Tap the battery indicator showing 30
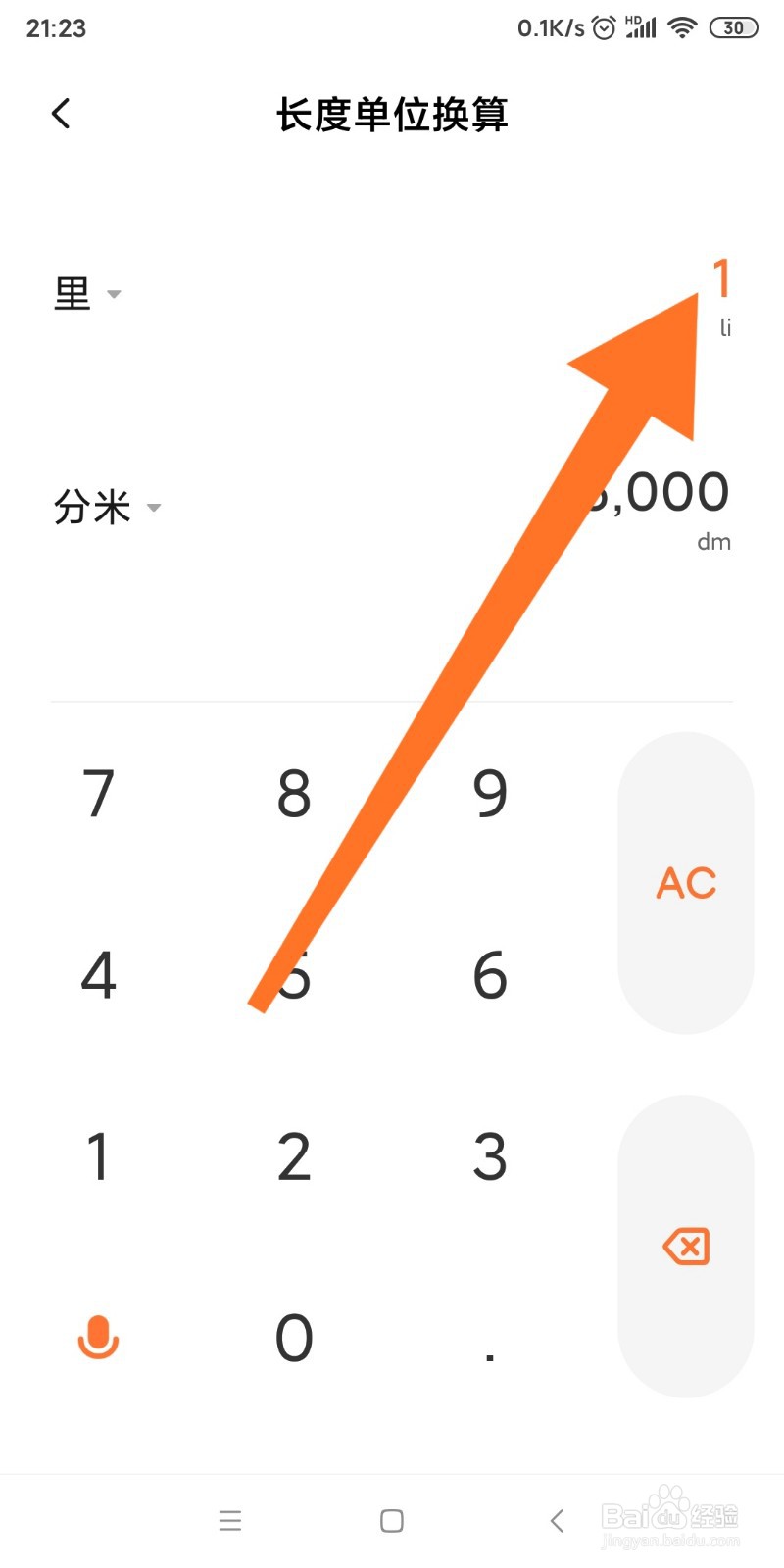784x1568 pixels. coord(733,27)
